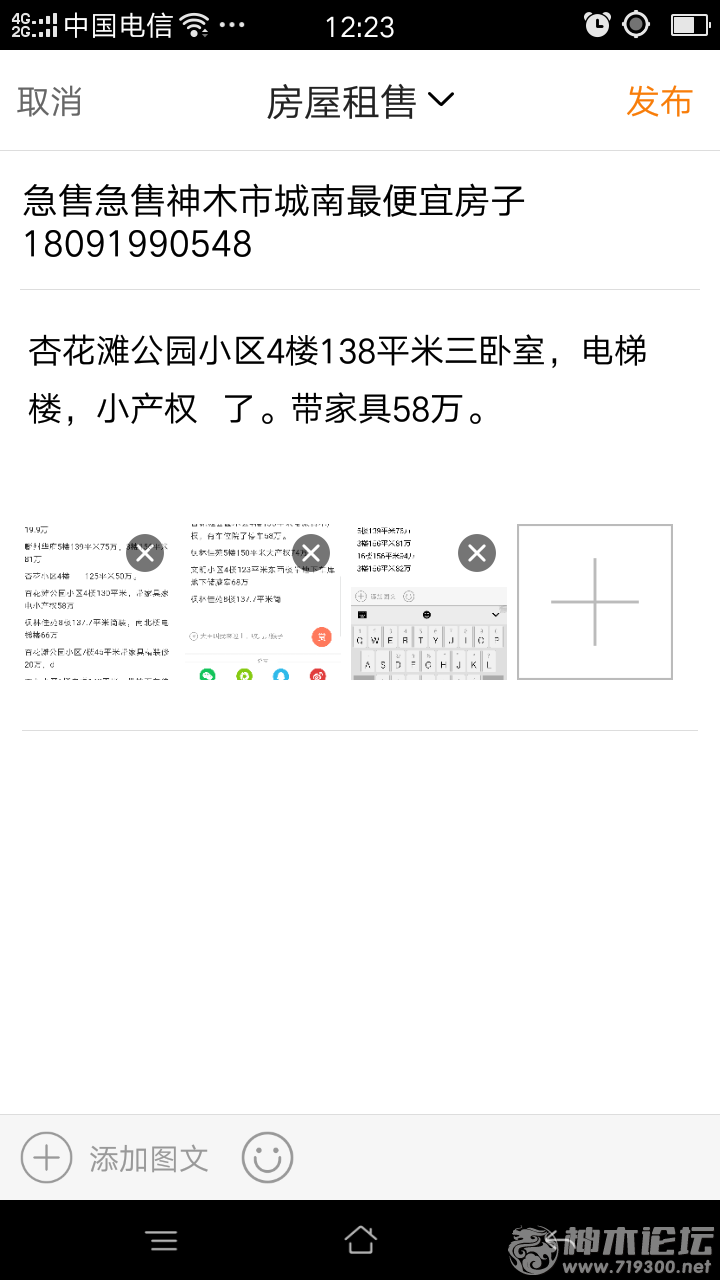This screenshot has height=1280, width=720.
Task: Remove the third attached keyboard screenshot
Action: tap(477, 553)
